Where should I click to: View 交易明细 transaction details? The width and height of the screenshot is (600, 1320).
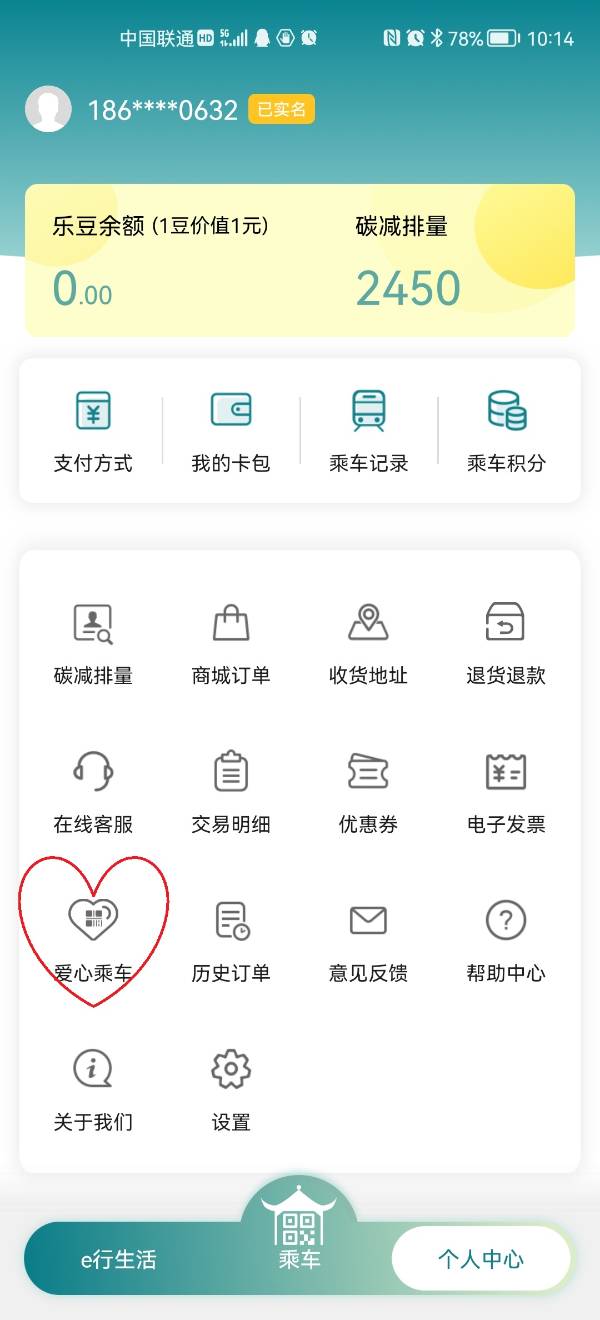pos(231,793)
